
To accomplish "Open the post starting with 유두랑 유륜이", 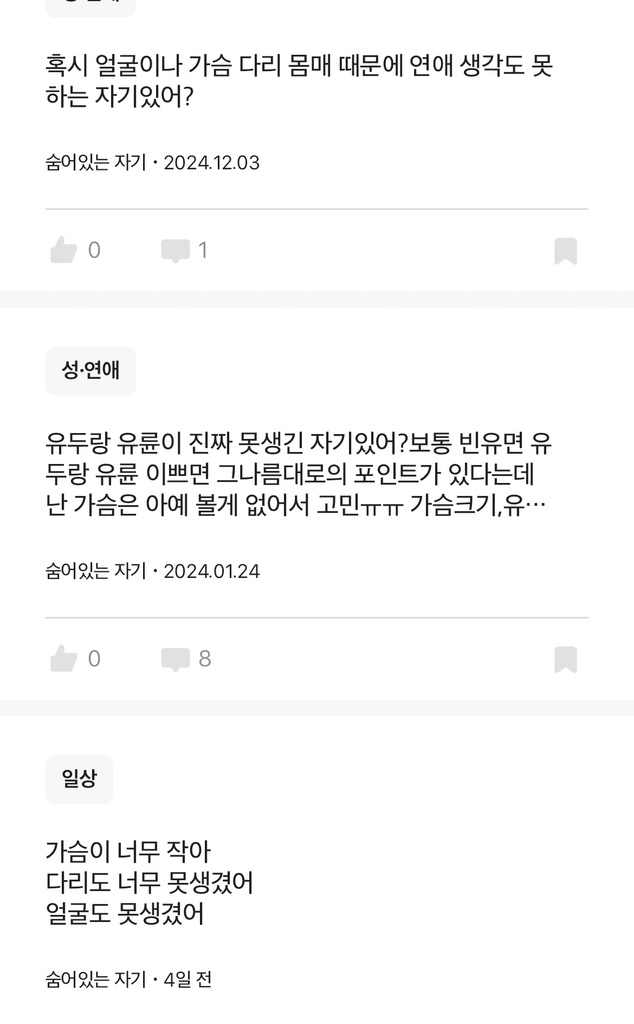I will pyautogui.click(x=298, y=473).
